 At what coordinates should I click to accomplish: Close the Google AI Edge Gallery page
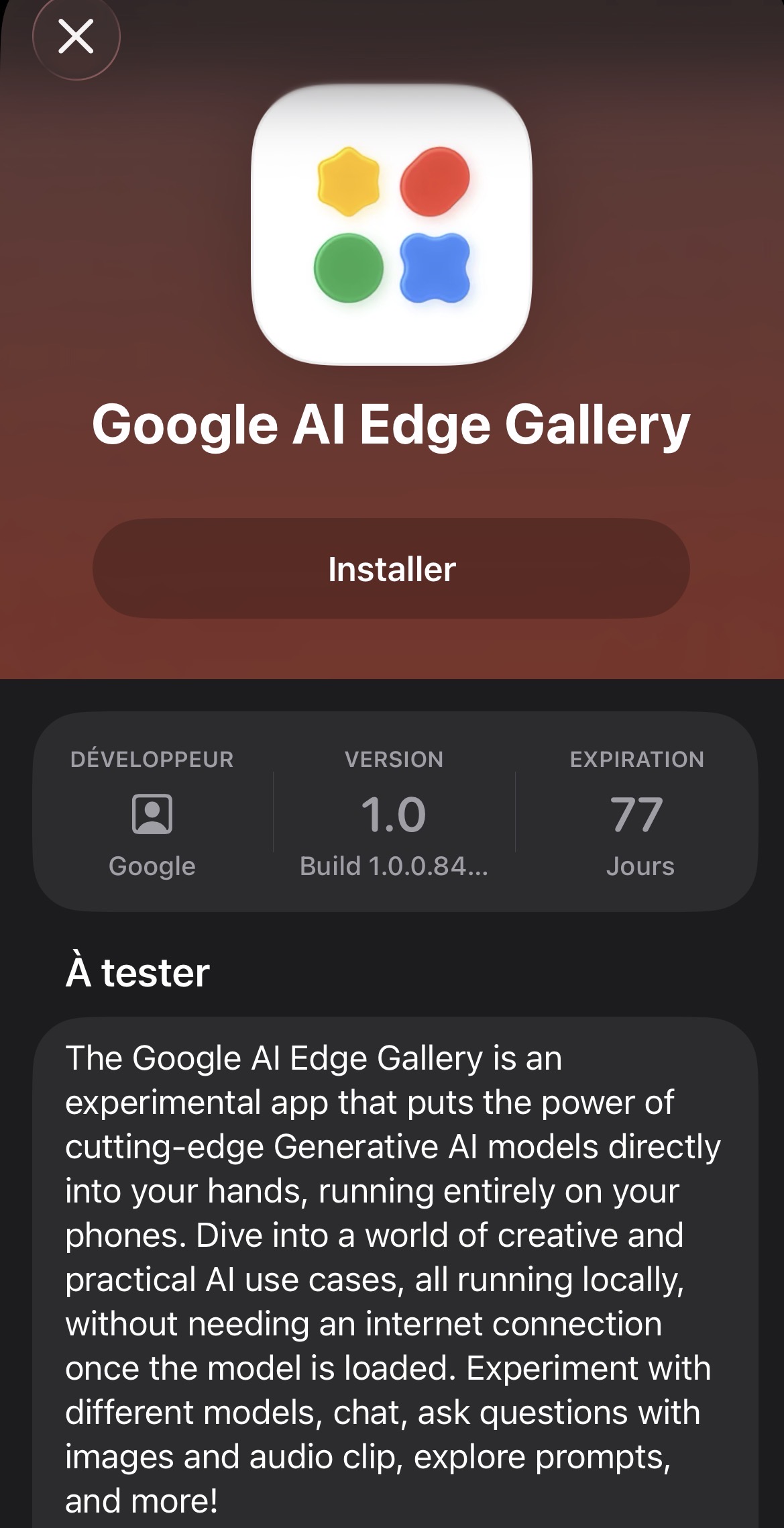click(x=76, y=36)
